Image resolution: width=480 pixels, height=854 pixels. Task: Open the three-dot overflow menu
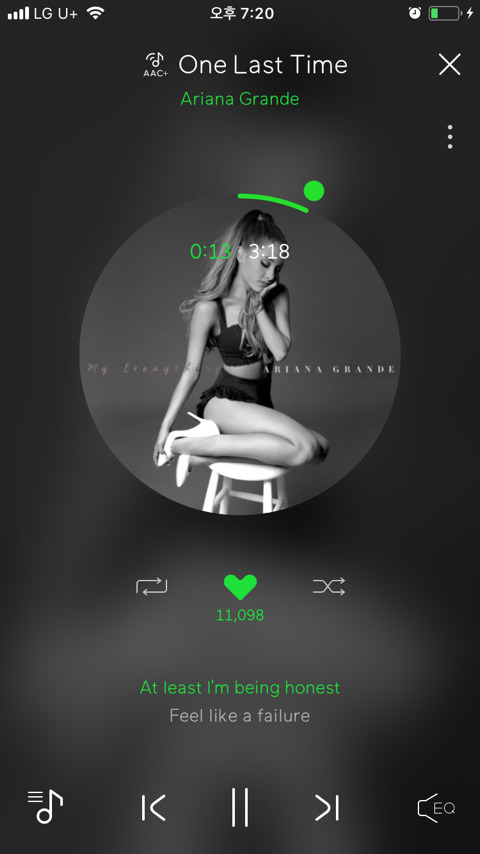450,137
